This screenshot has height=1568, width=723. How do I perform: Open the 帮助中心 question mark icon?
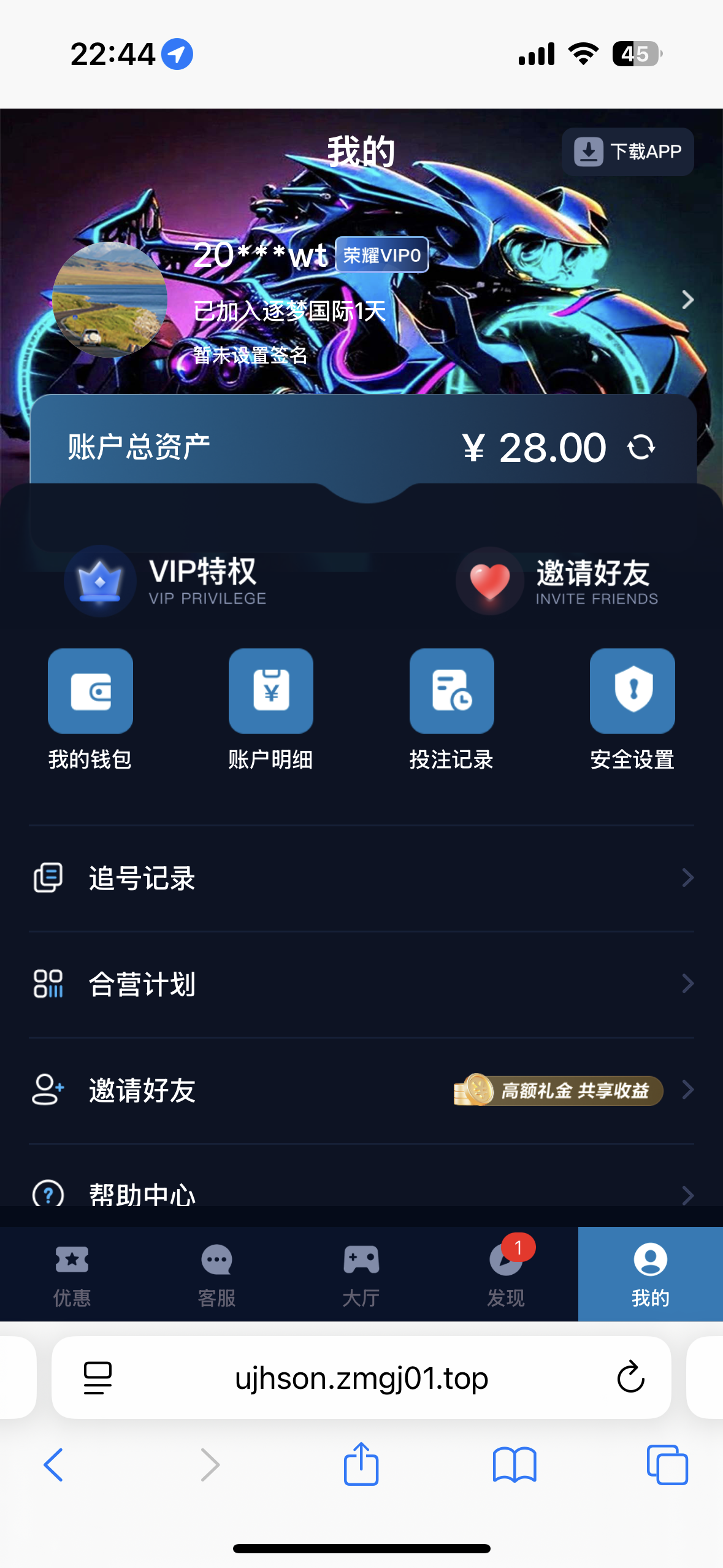[48, 1194]
